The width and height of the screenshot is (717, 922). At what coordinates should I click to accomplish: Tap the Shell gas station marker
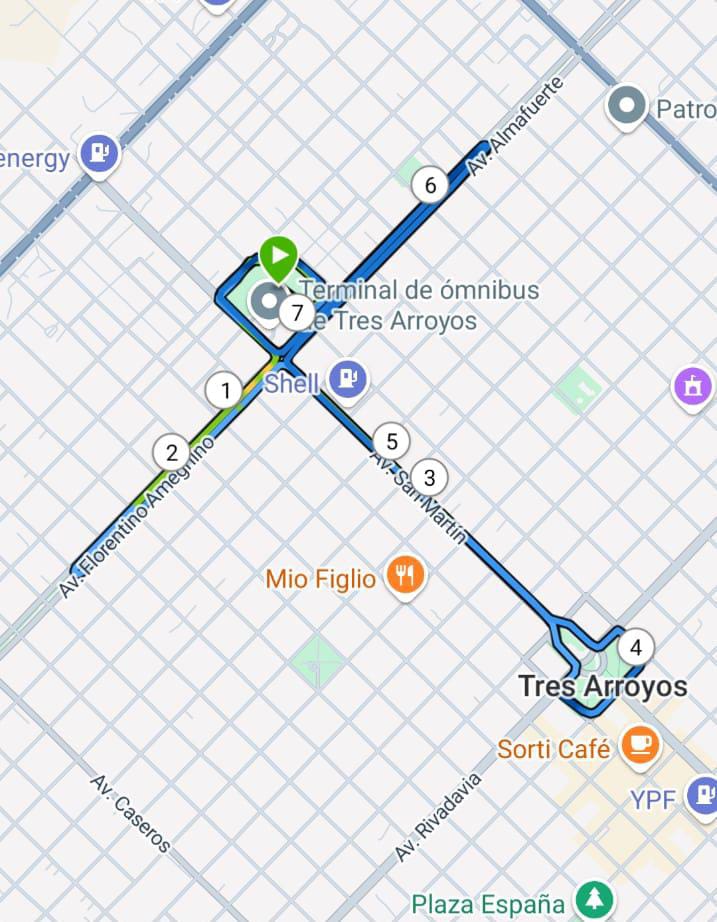(x=348, y=379)
